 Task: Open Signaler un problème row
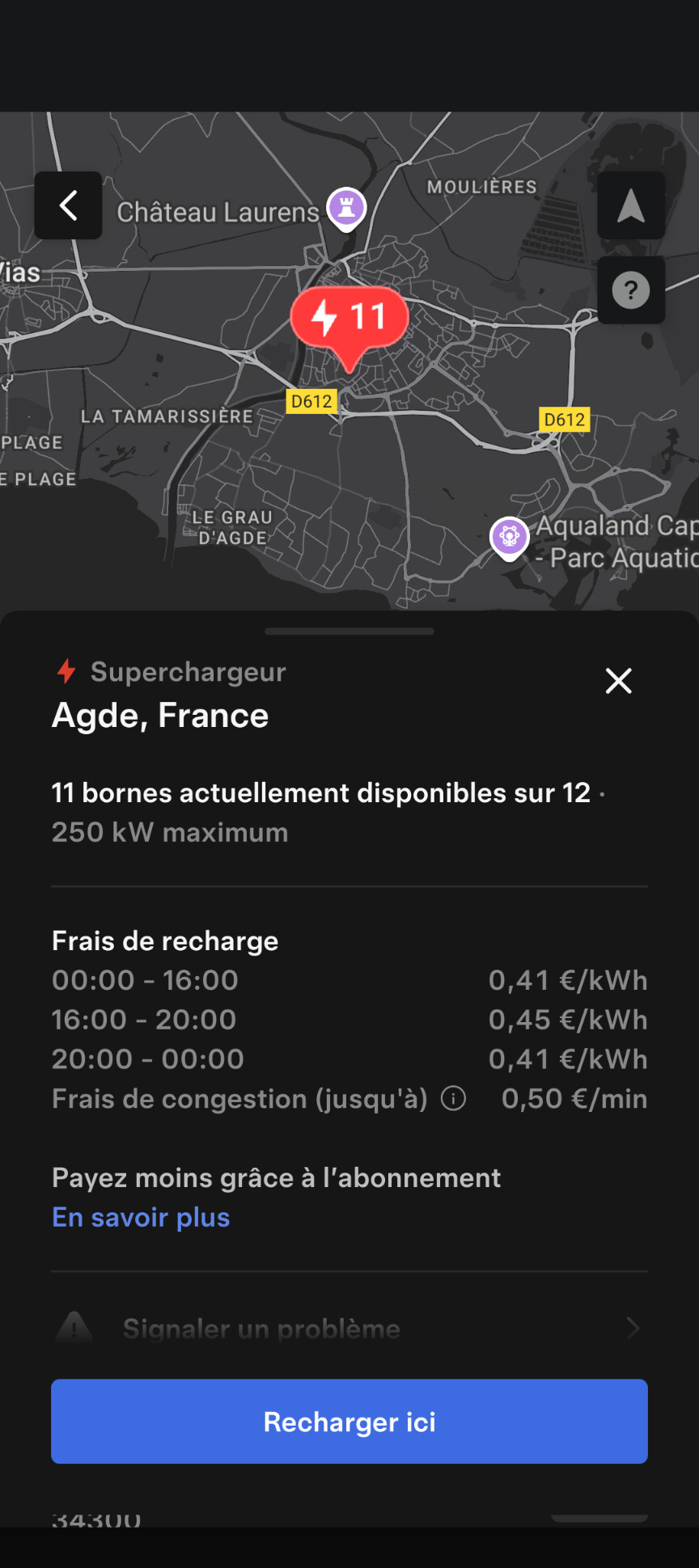(x=349, y=1328)
